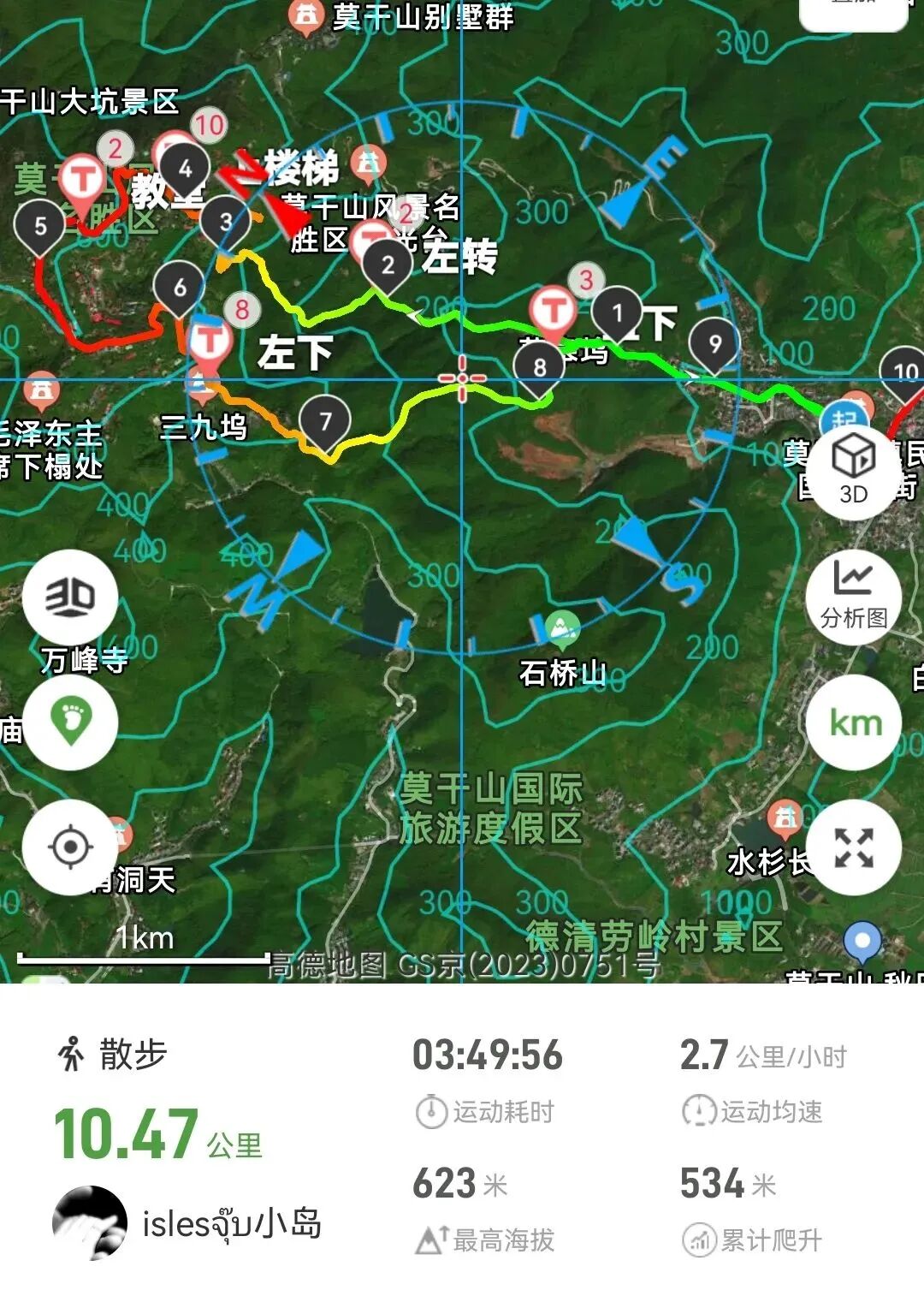Center the map on my location
This screenshot has height=1290, width=924.
pyautogui.click(x=70, y=847)
